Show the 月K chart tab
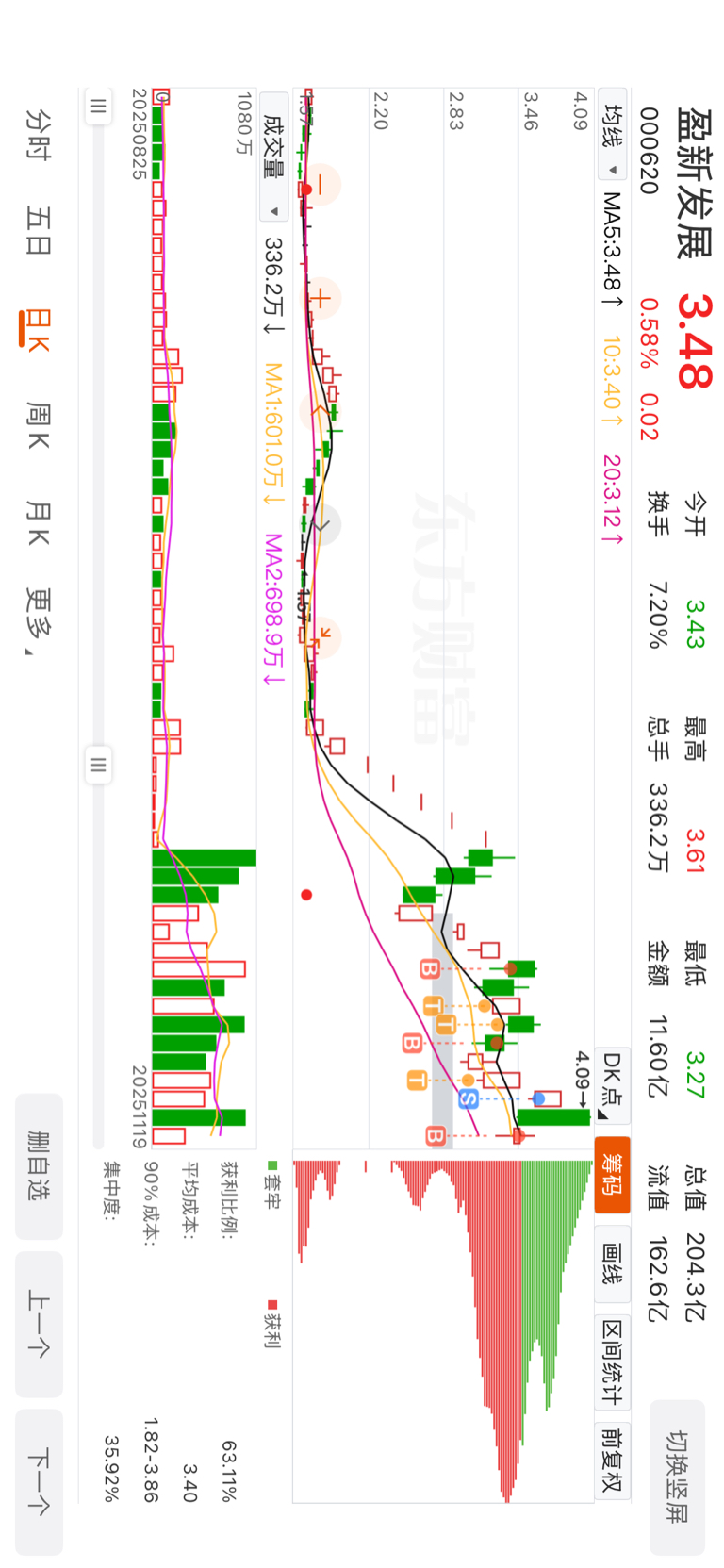The width and height of the screenshot is (724, 1568). pos(39,524)
